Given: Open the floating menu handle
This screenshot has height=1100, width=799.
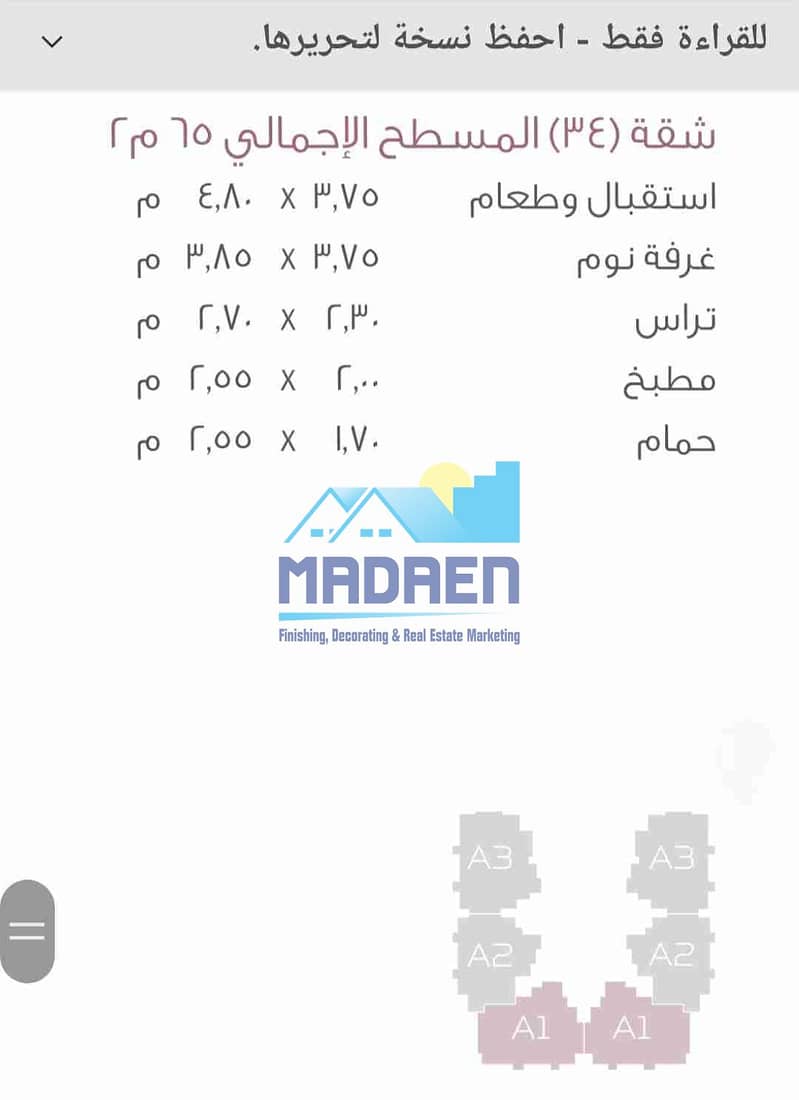Looking at the screenshot, I should coord(27,931).
